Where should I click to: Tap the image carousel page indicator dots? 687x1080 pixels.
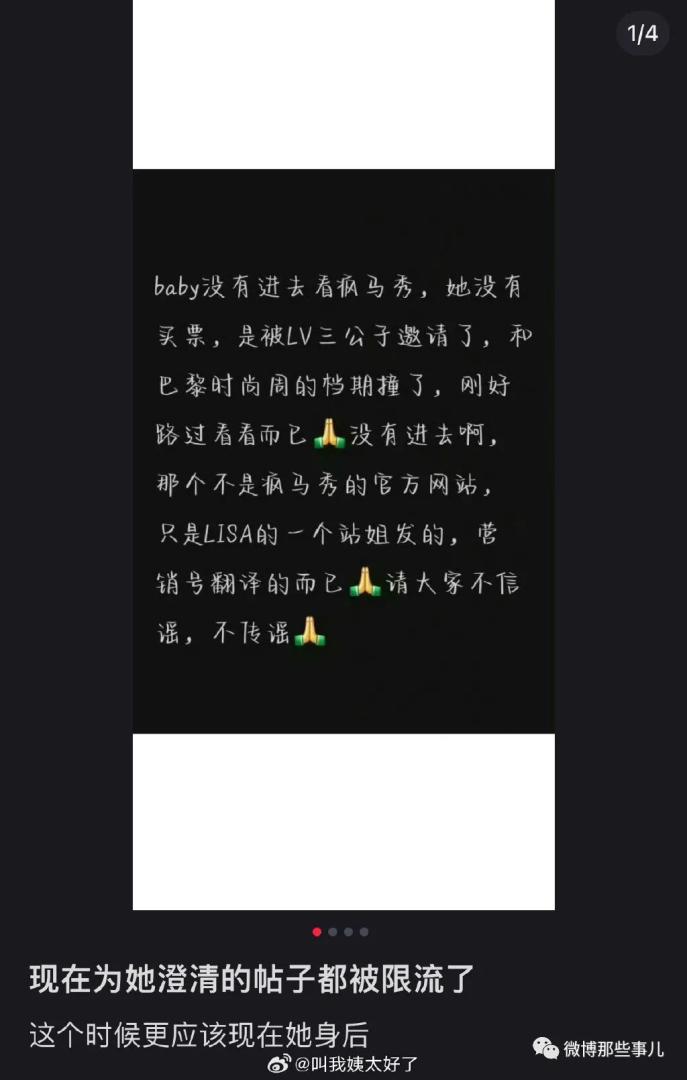[x=340, y=932]
